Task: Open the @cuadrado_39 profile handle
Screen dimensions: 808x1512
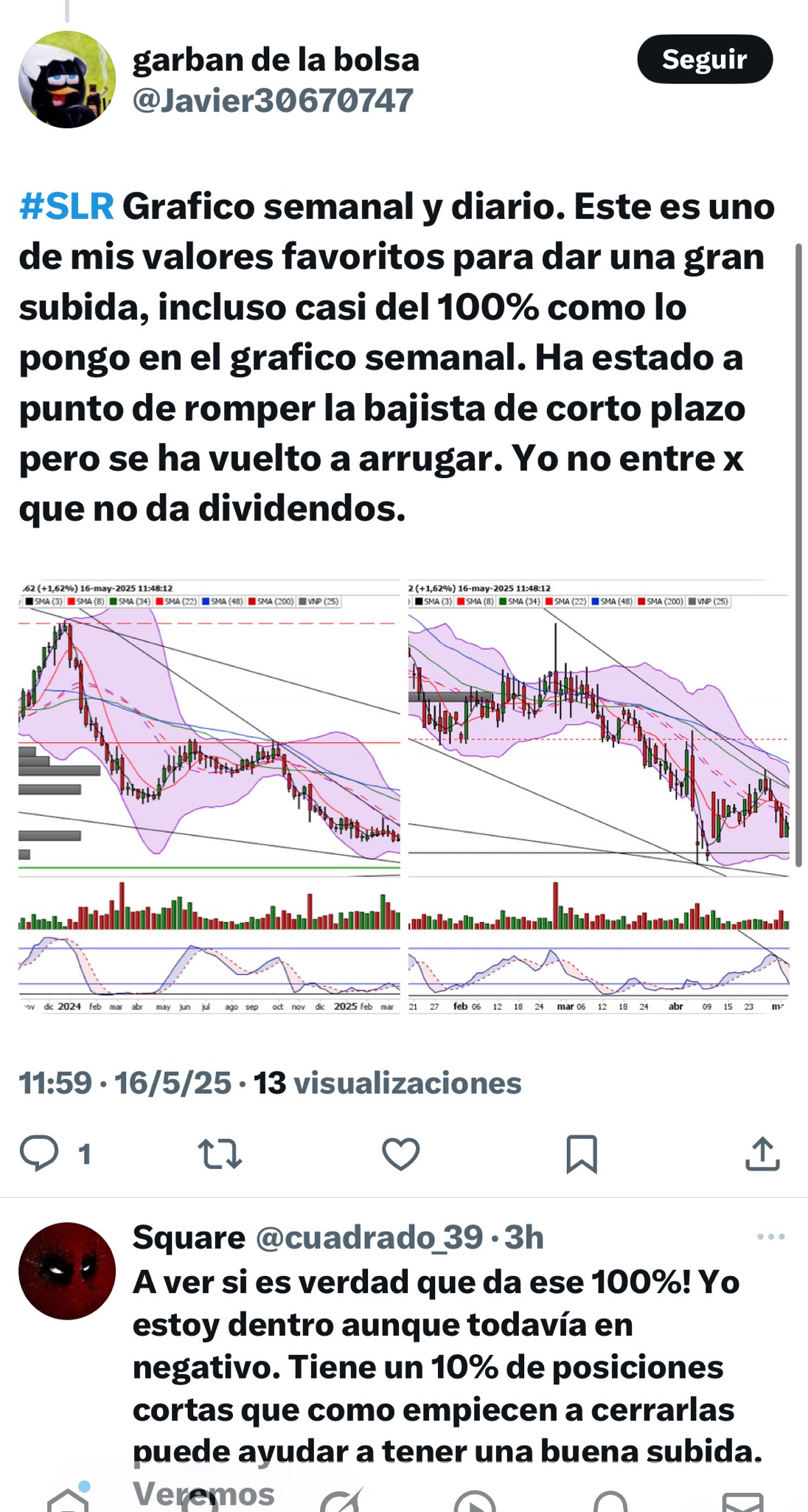Action: click(x=369, y=1238)
